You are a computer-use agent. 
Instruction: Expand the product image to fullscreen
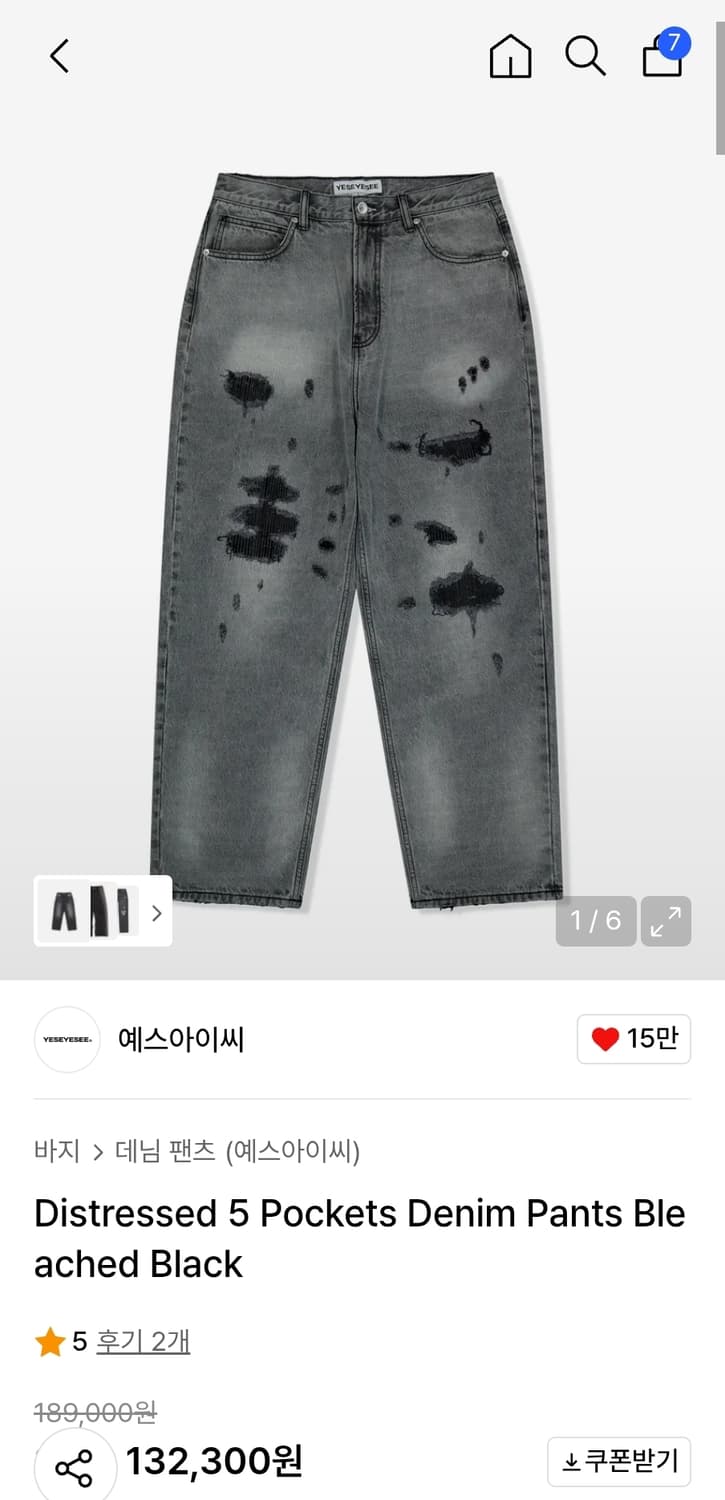[x=666, y=921]
